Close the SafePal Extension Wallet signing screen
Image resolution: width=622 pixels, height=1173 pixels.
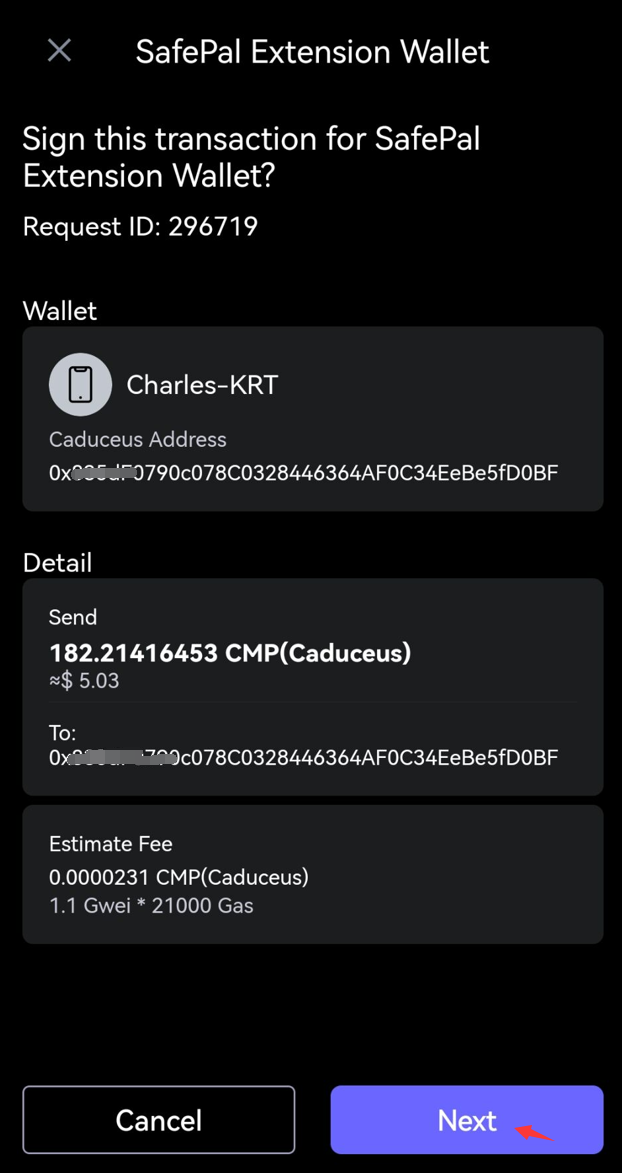pos(59,50)
